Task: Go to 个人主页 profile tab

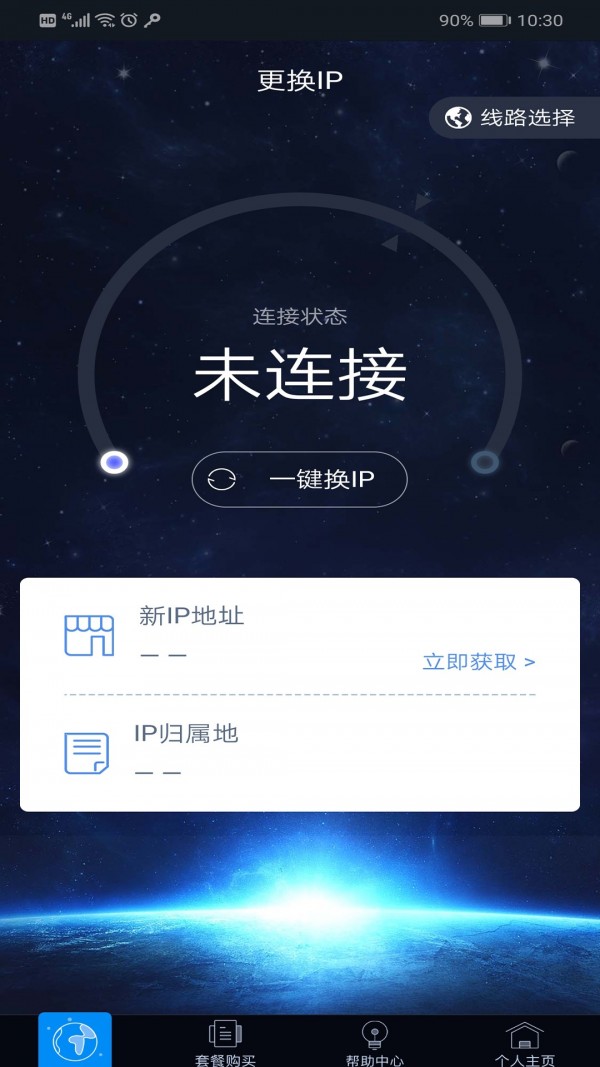Action: click(x=524, y=1042)
